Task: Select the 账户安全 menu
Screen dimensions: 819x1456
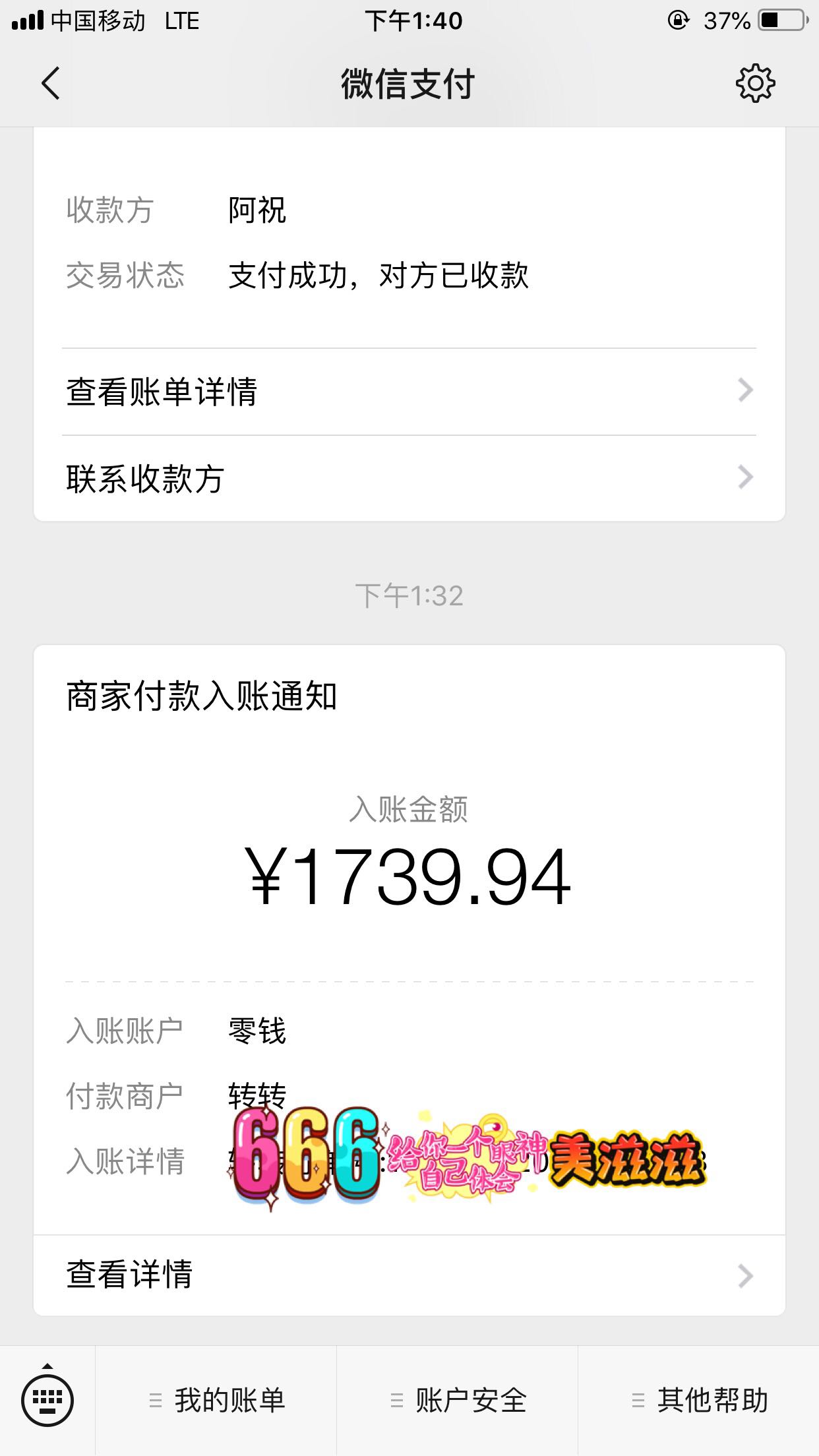Action: (x=458, y=1401)
